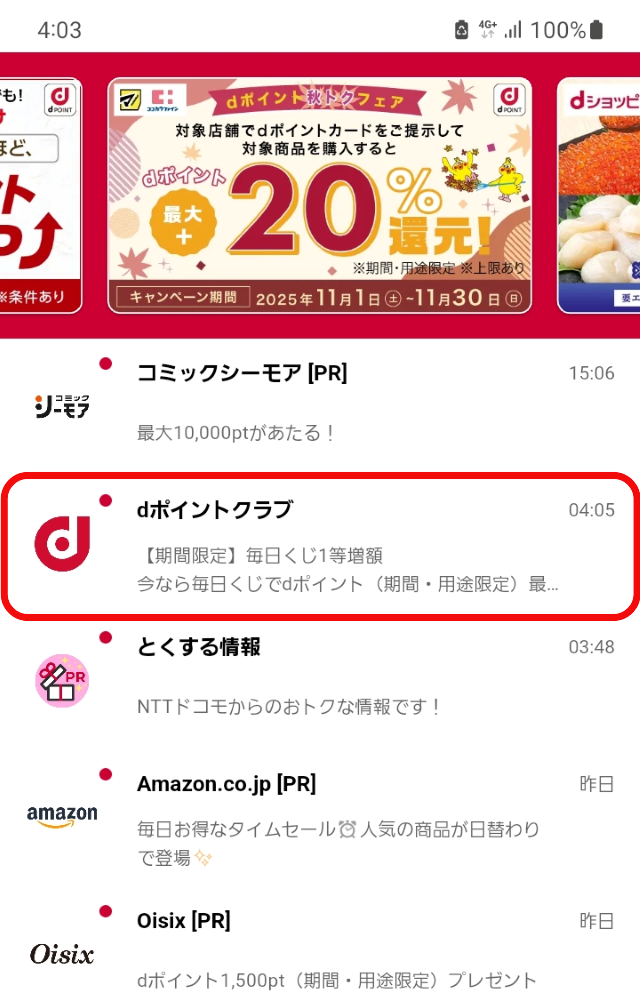Viewport: 640px width, 1001px height.
Task: Open the dポイント 20%還元 campaign banner
Action: tap(319, 195)
